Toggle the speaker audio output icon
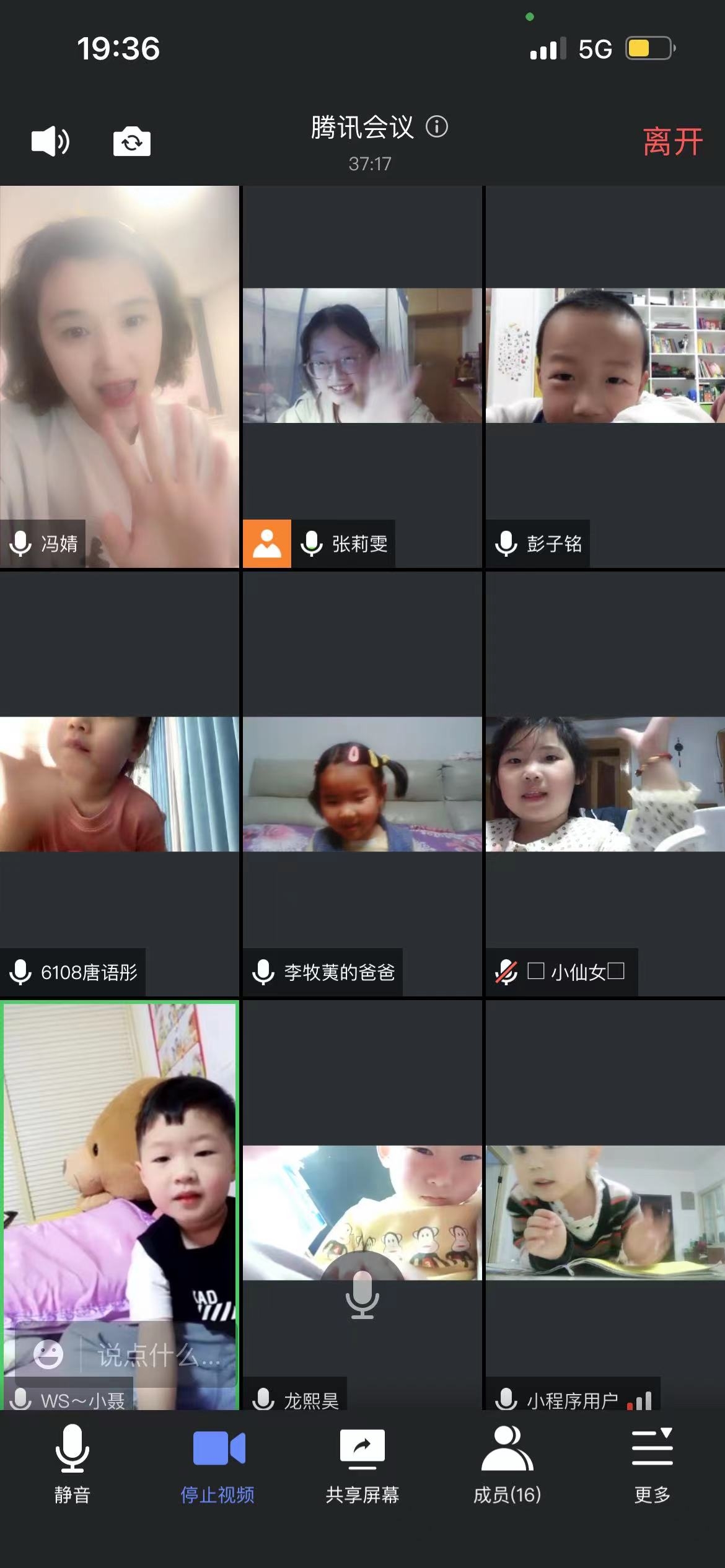Screen dimensions: 725x1568 [x=50, y=141]
